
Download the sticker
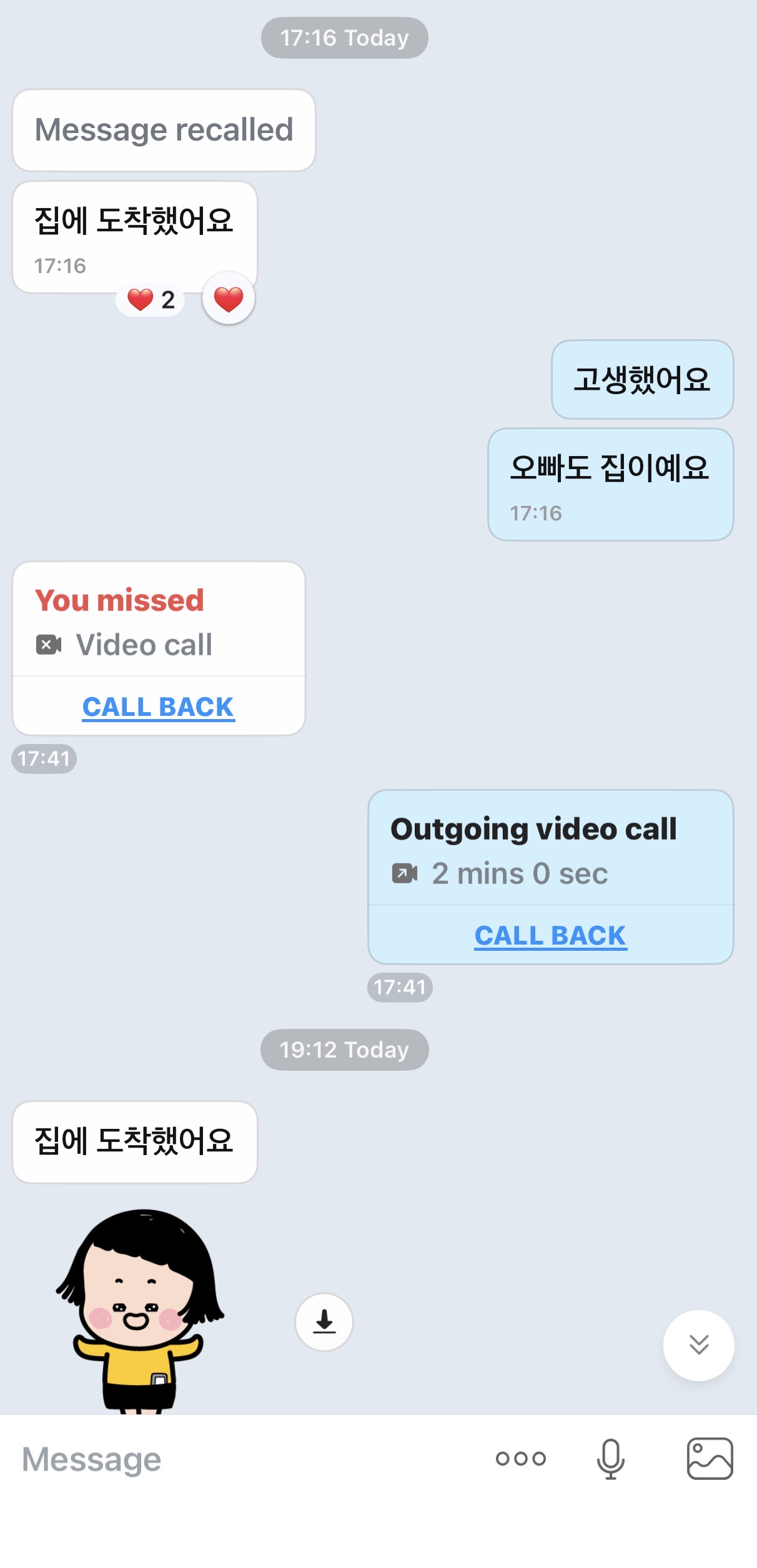(x=324, y=1321)
